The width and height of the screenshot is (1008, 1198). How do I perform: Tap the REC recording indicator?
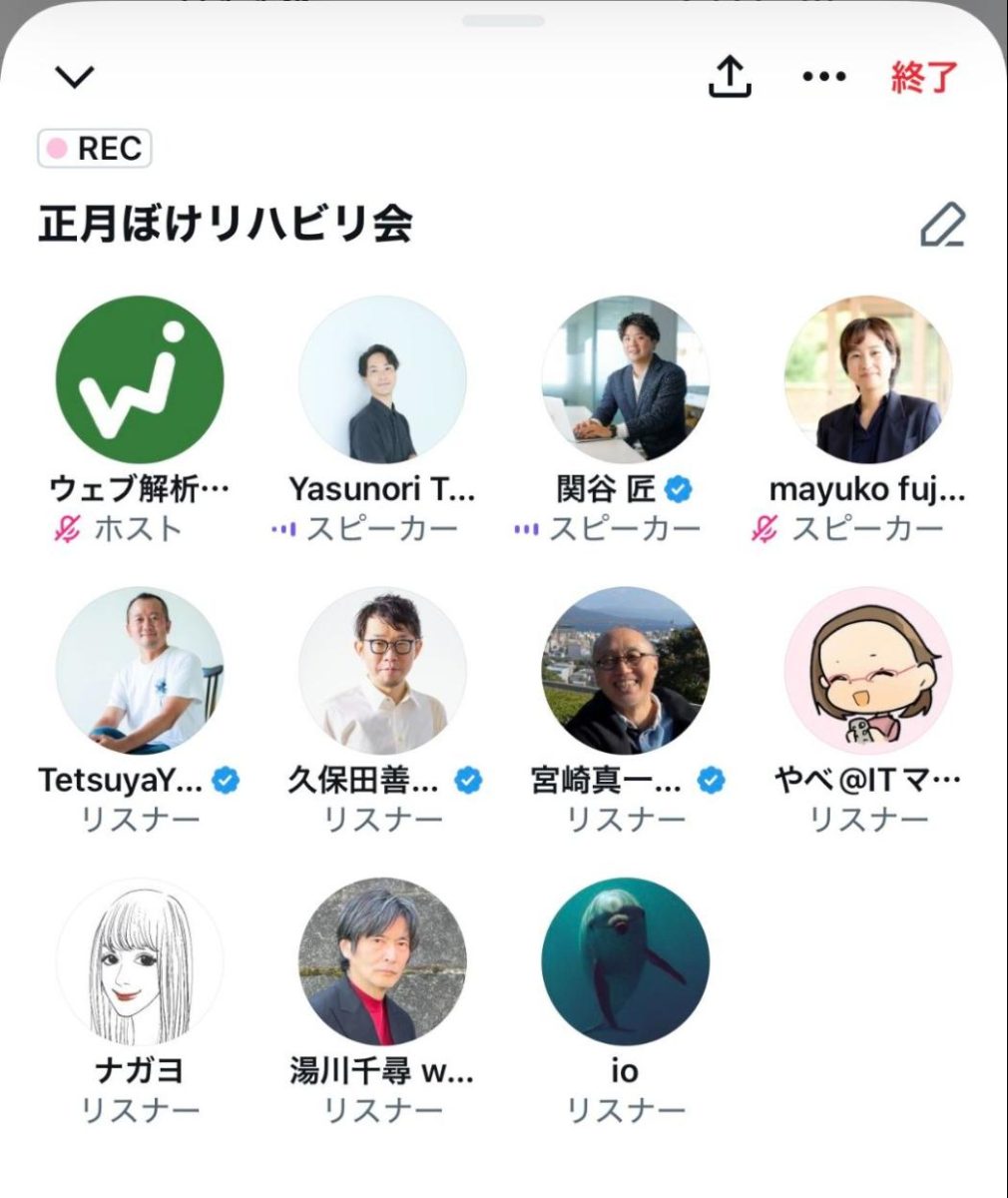[95, 149]
